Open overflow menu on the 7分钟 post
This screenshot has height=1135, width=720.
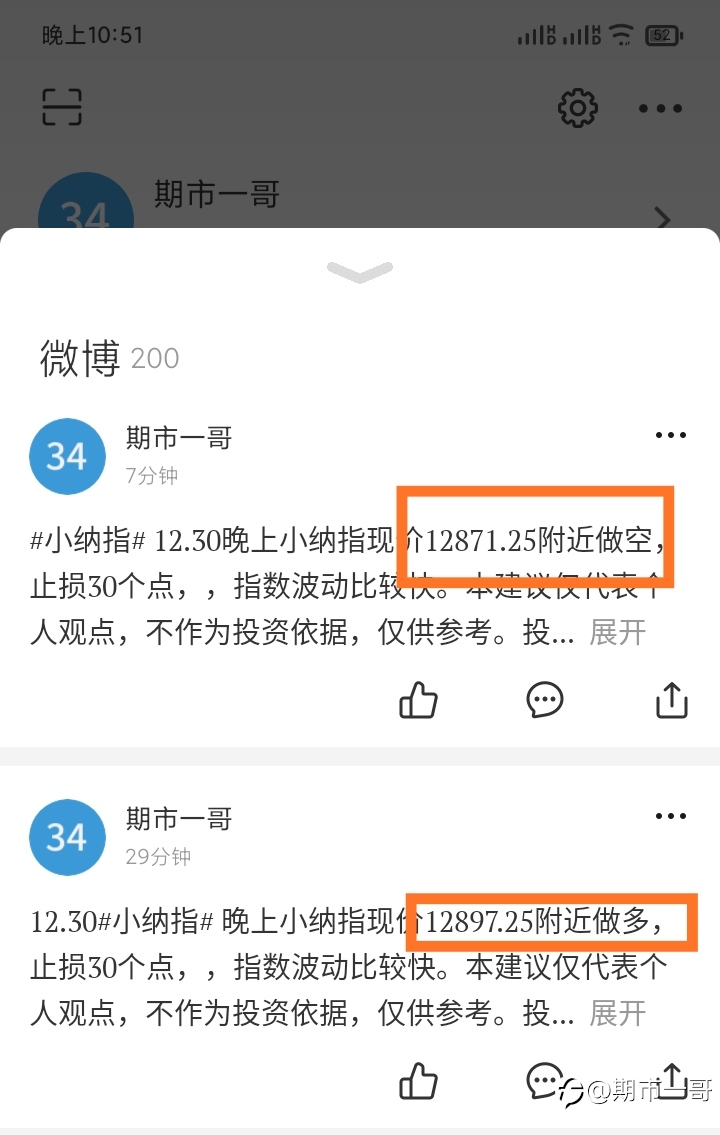(670, 435)
